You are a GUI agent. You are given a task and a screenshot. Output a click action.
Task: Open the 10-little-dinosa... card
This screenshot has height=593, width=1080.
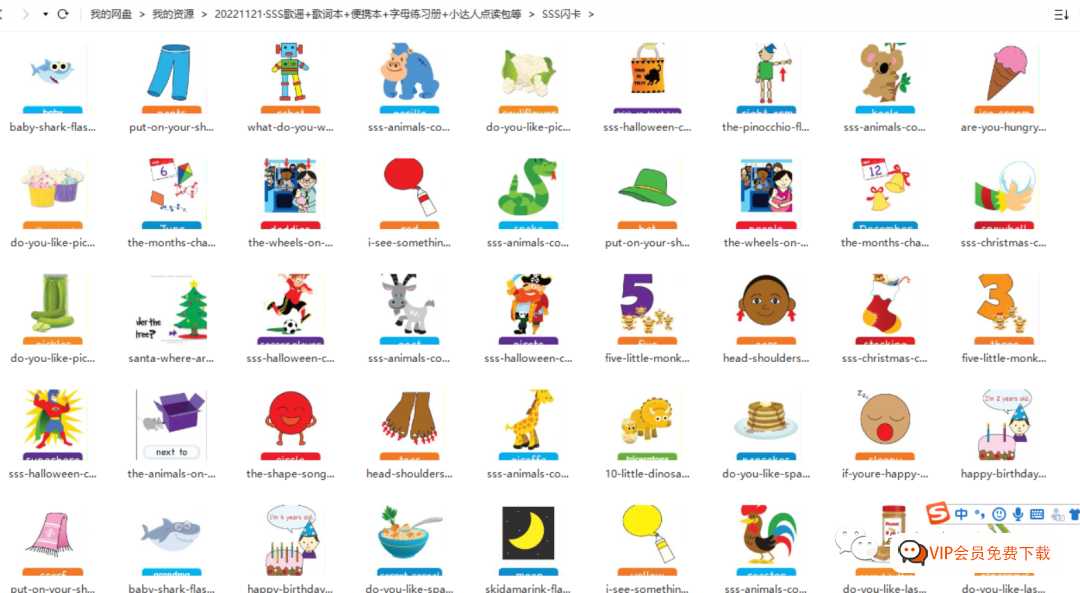(647, 426)
